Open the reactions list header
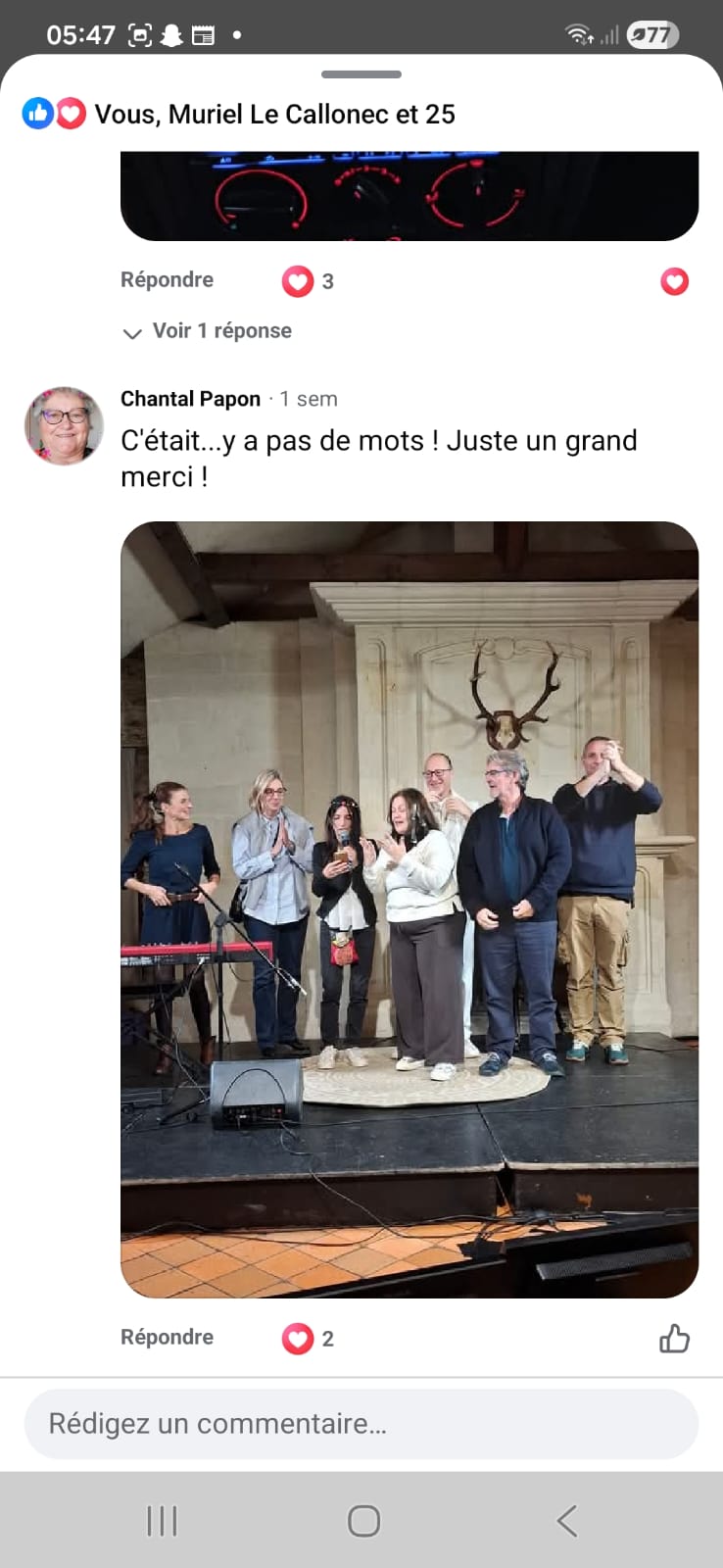 tap(239, 115)
